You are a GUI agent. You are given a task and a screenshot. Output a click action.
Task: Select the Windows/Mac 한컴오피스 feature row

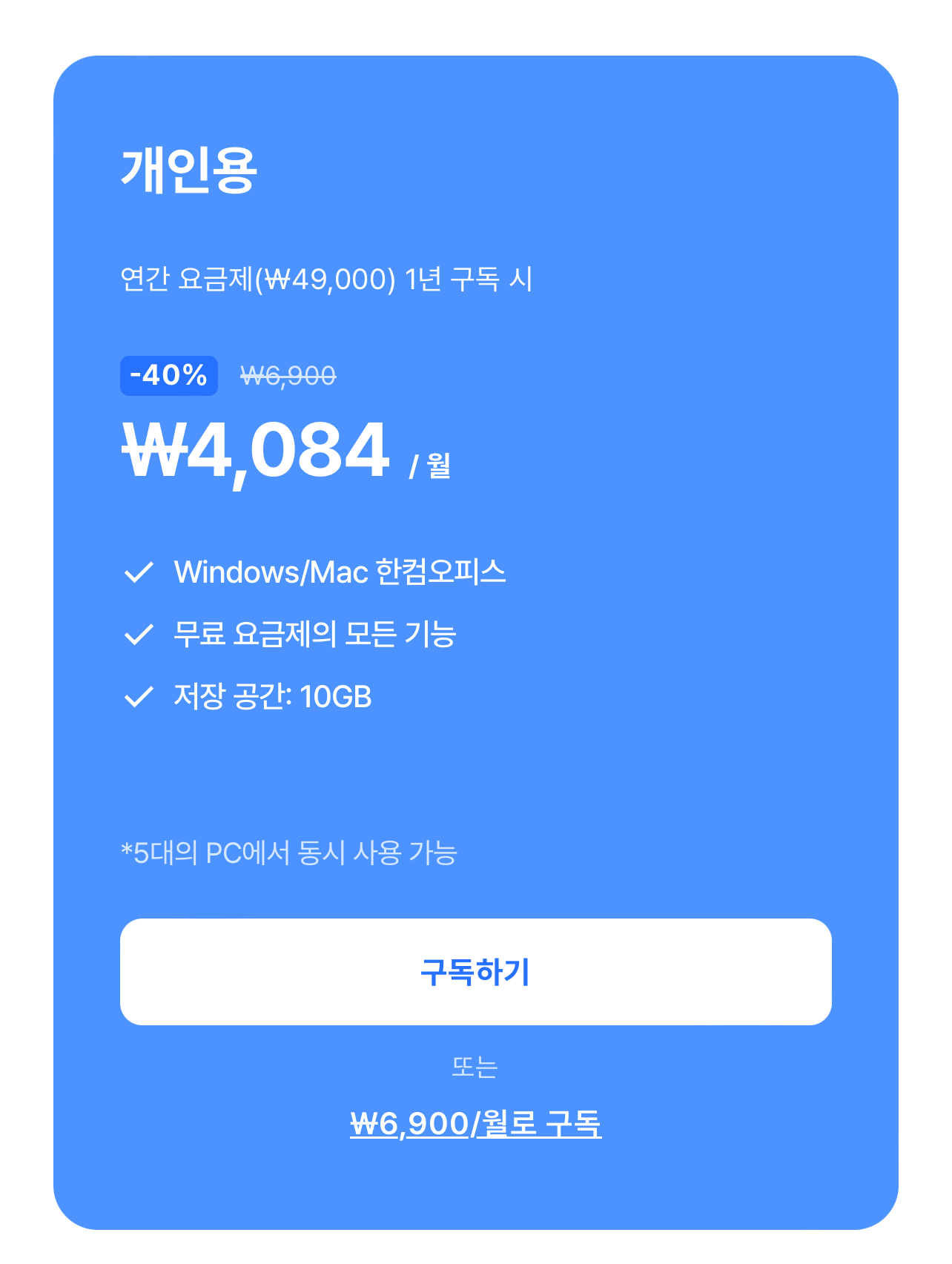pyautogui.click(x=341, y=571)
